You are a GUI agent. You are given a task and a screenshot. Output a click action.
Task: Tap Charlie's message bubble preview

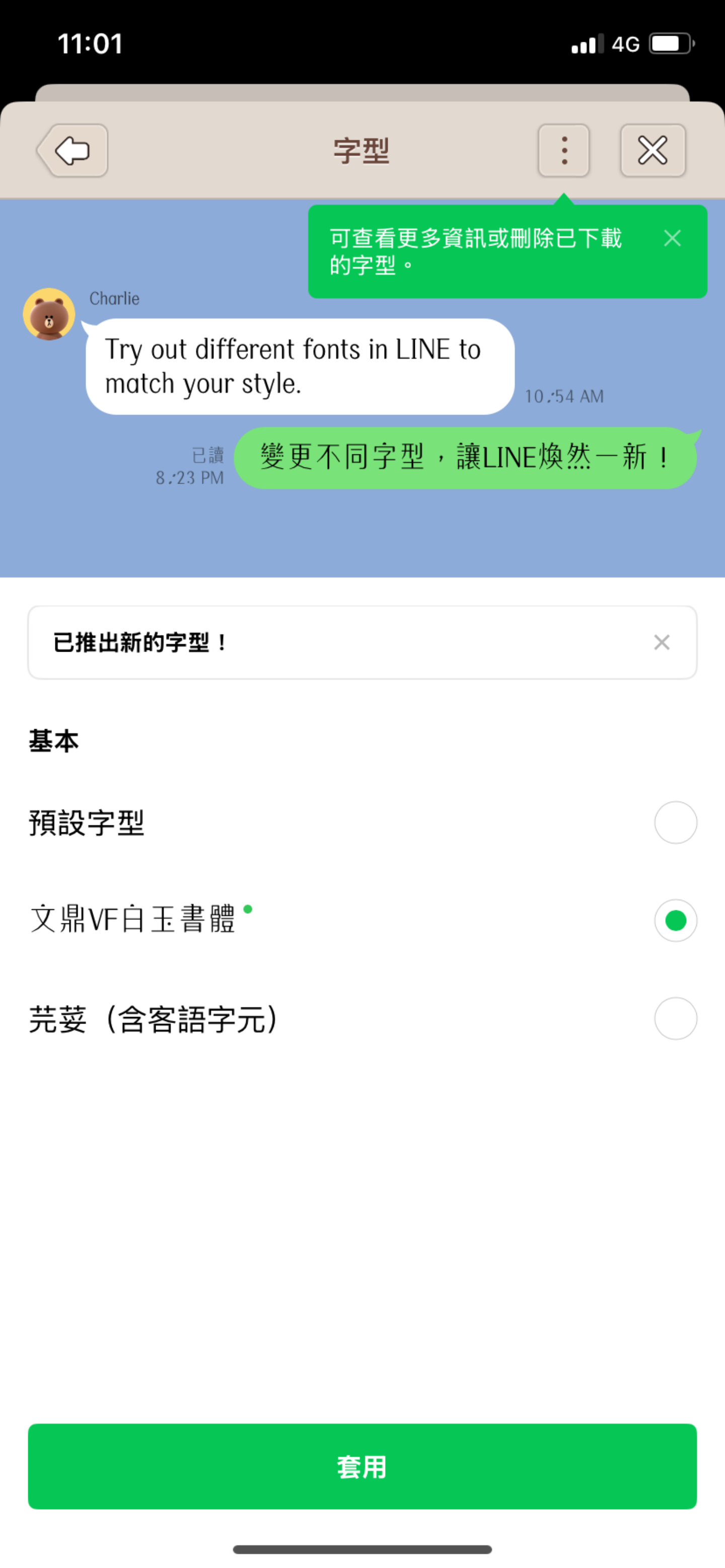click(299, 366)
